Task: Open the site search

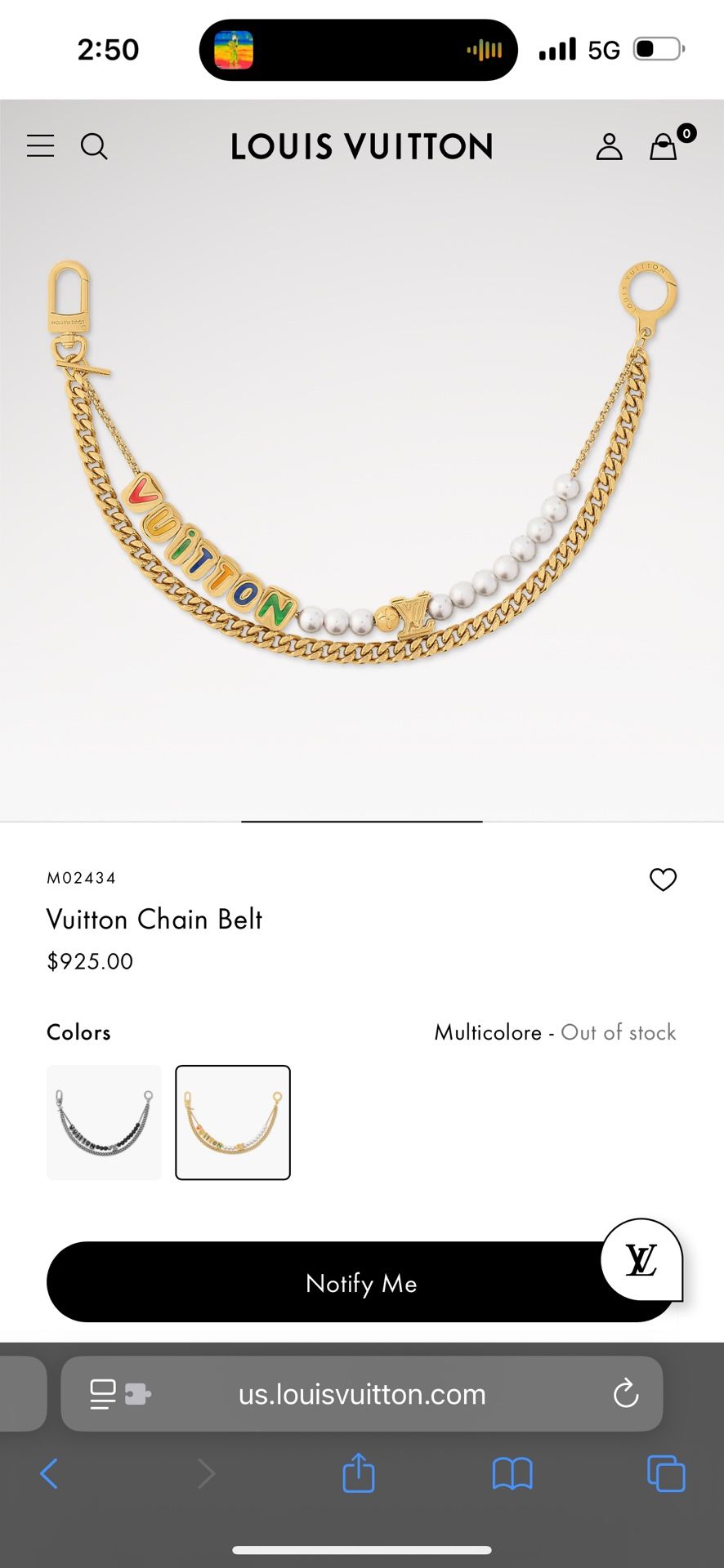Action: coord(94,147)
